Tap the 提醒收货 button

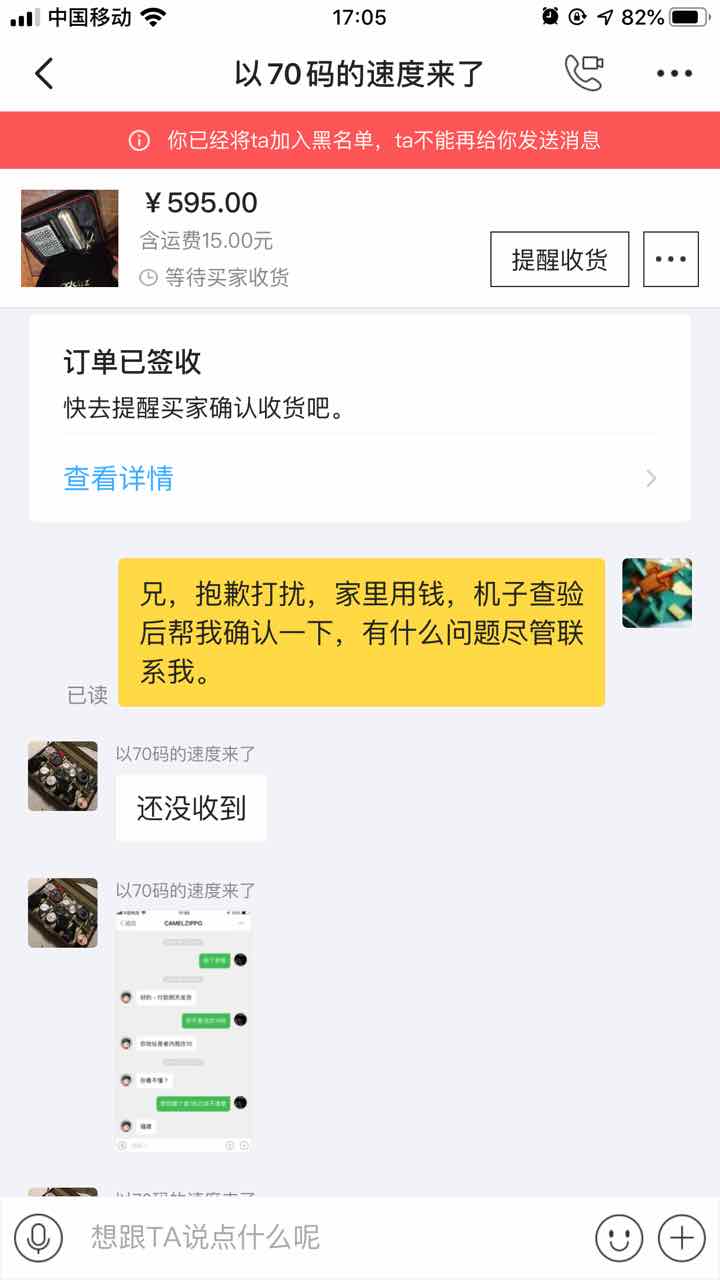point(559,259)
